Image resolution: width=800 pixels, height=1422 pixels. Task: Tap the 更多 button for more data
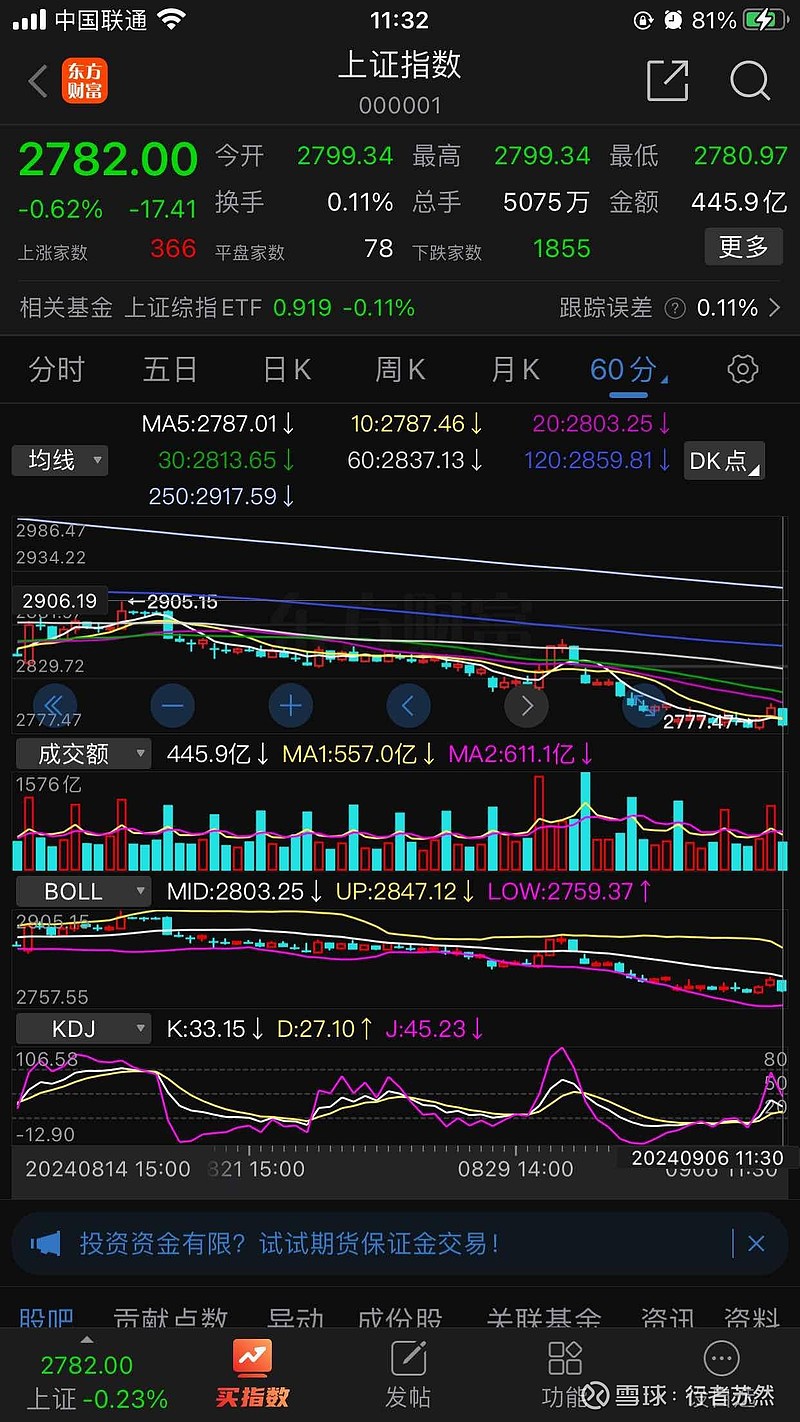pyautogui.click(x=742, y=247)
